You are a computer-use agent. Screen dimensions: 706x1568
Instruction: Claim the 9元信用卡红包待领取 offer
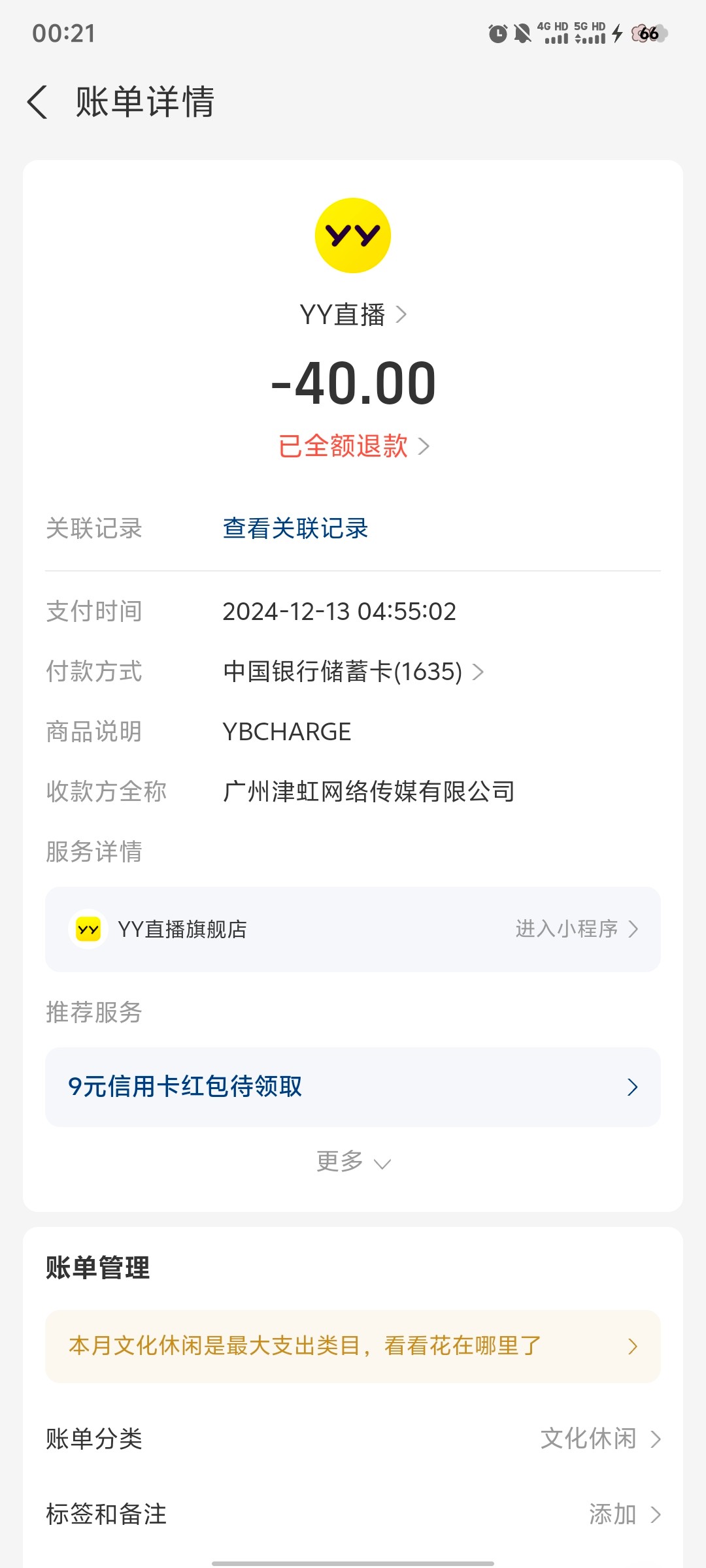[x=353, y=1087]
